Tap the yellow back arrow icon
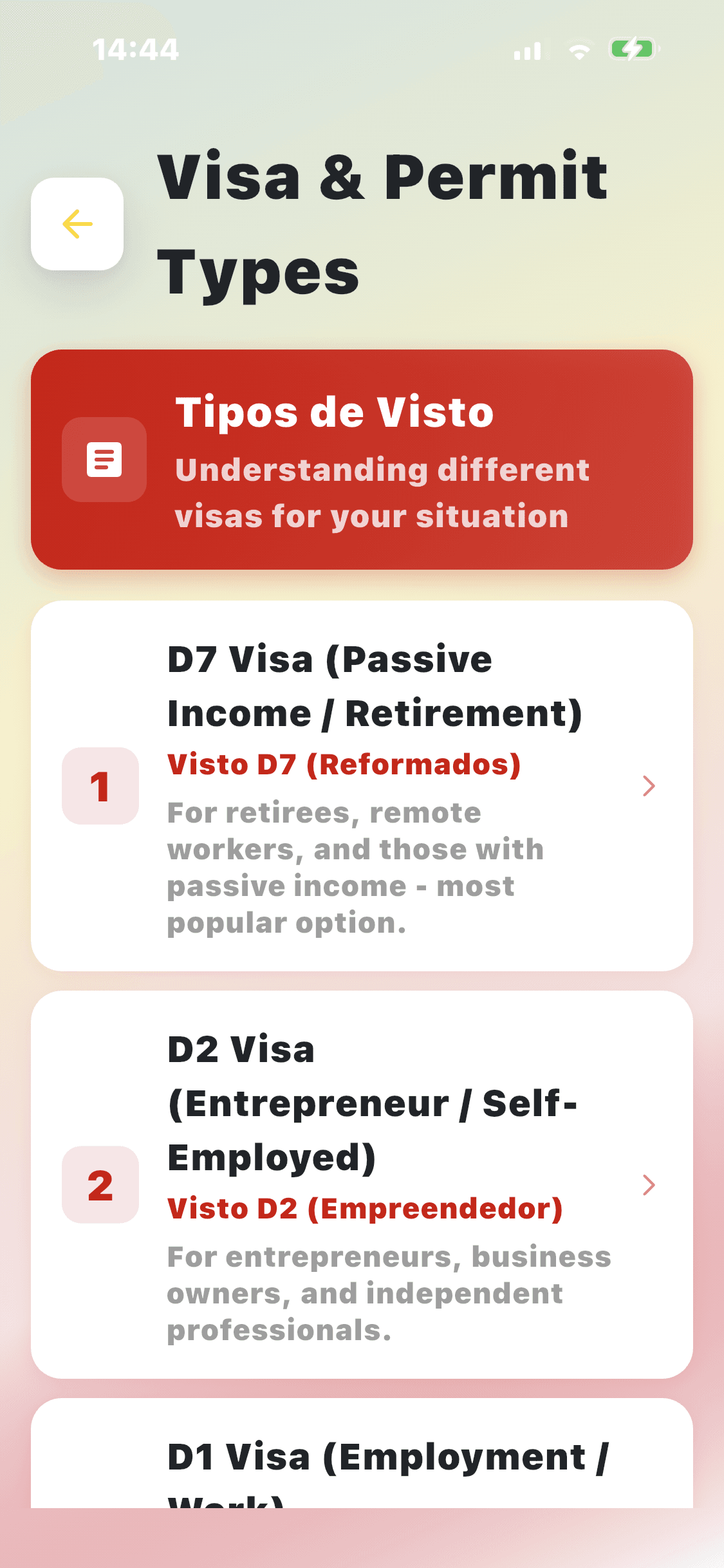724x1568 pixels. point(76,224)
